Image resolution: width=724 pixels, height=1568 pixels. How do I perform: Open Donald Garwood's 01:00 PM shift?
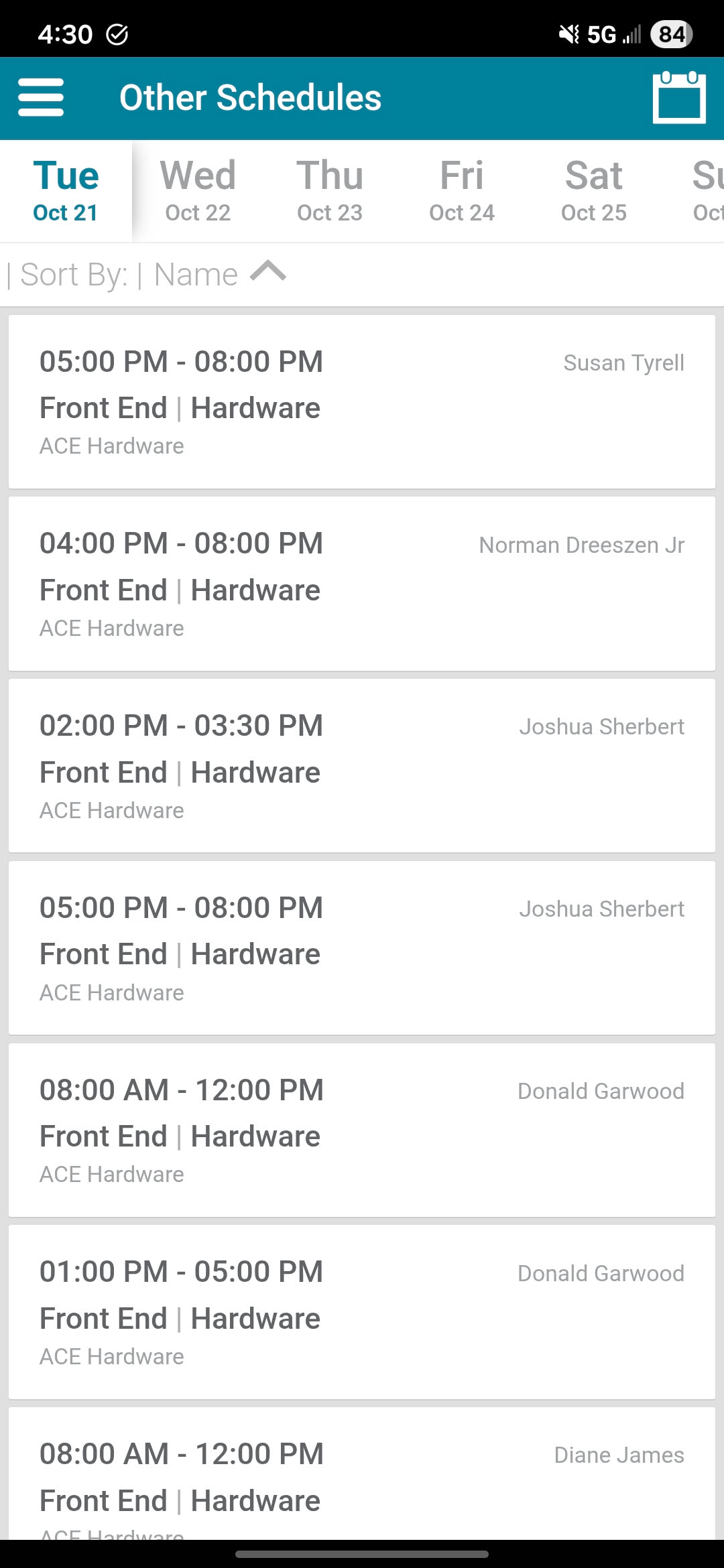pyautogui.click(x=362, y=1312)
